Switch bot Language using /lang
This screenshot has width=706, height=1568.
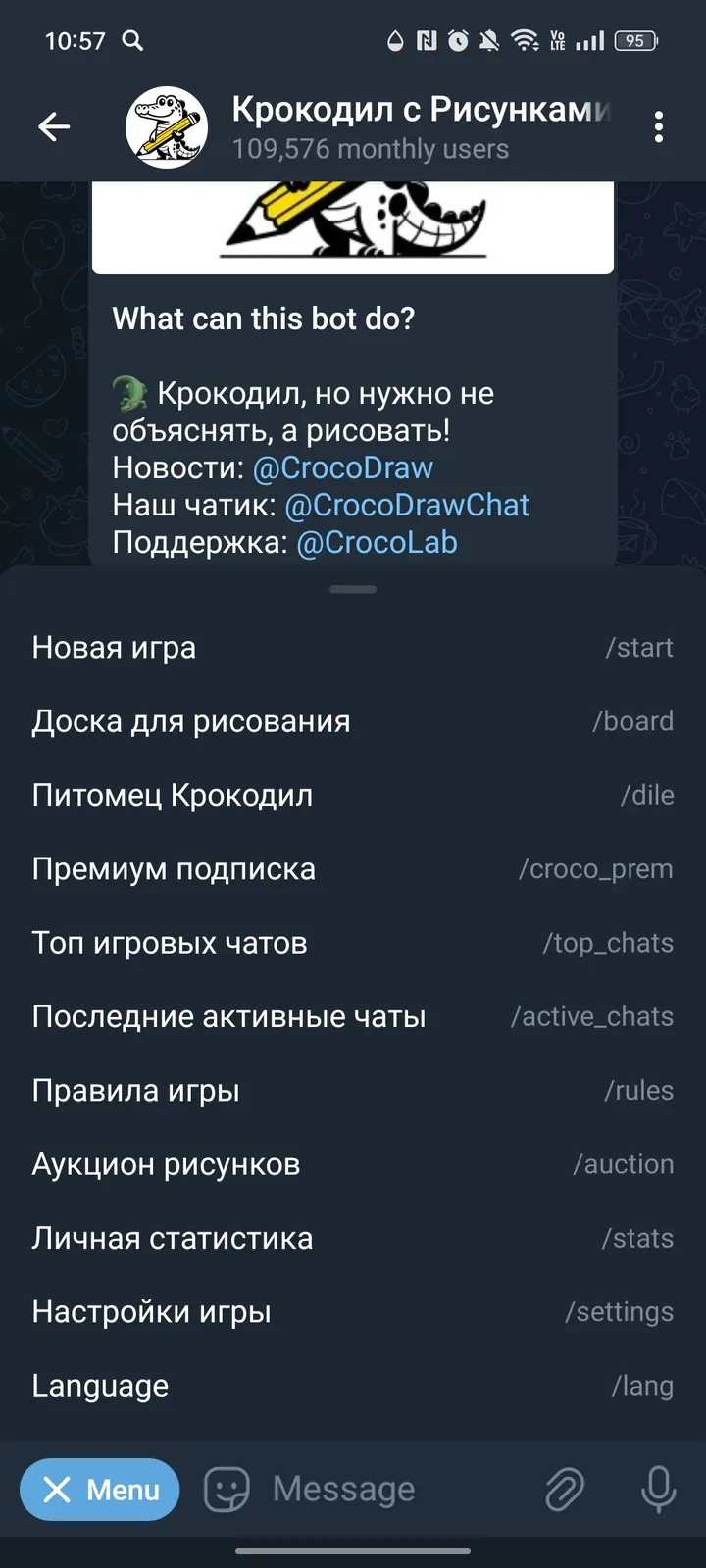coord(353,1385)
